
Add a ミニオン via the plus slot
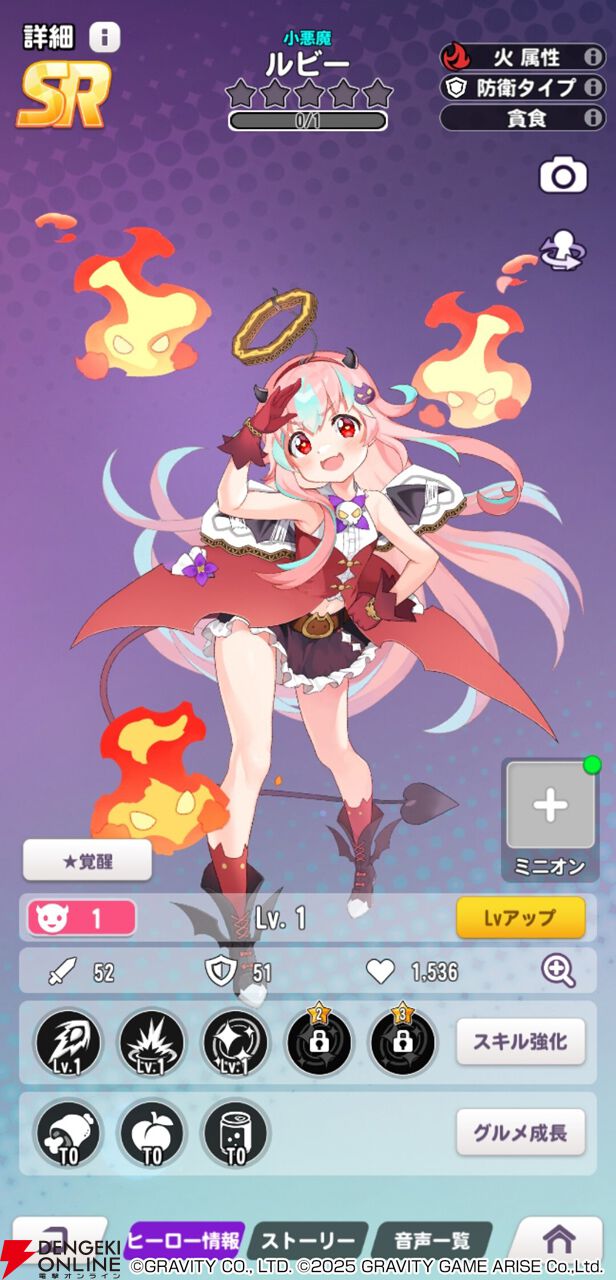tap(550, 806)
